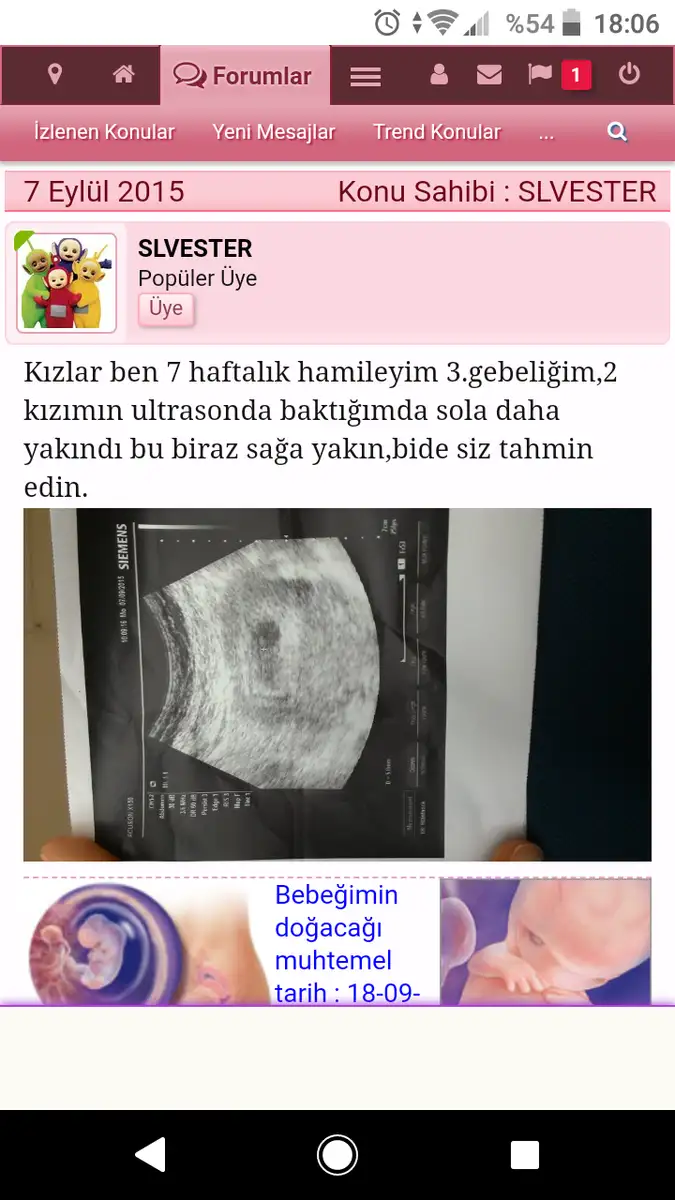Go back with the system back button

150,1155
